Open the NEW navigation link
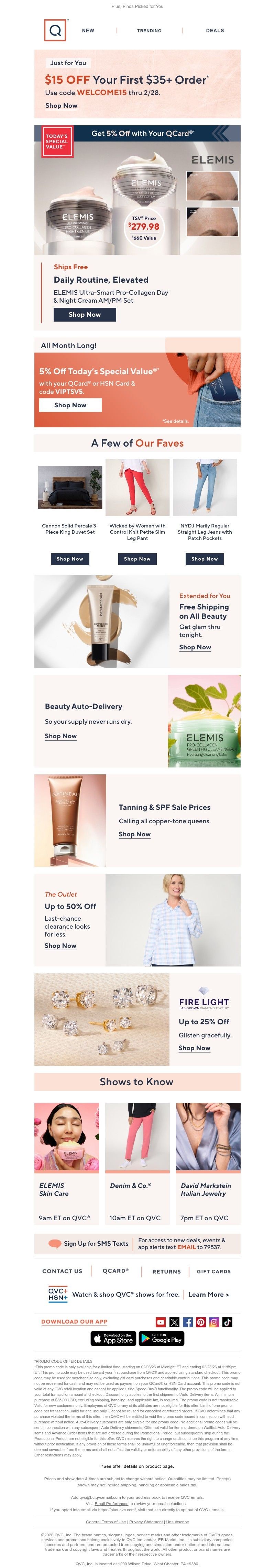 click(x=88, y=30)
